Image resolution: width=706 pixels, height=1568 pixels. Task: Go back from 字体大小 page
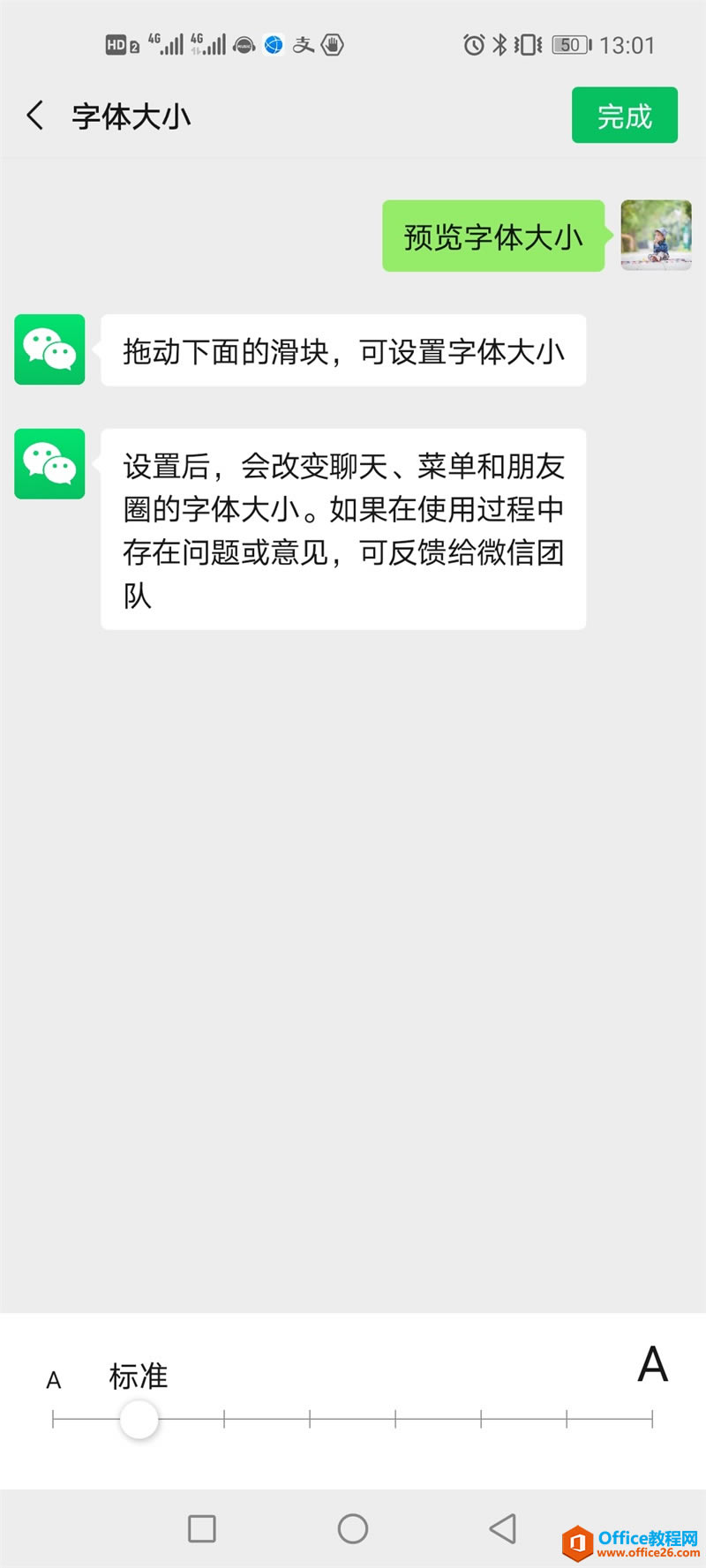[x=35, y=116]
